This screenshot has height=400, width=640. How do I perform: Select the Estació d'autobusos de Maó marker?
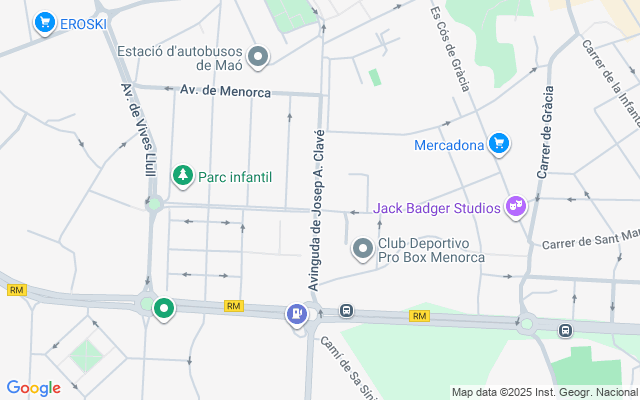pyautogui.click(x=258, y=57)
